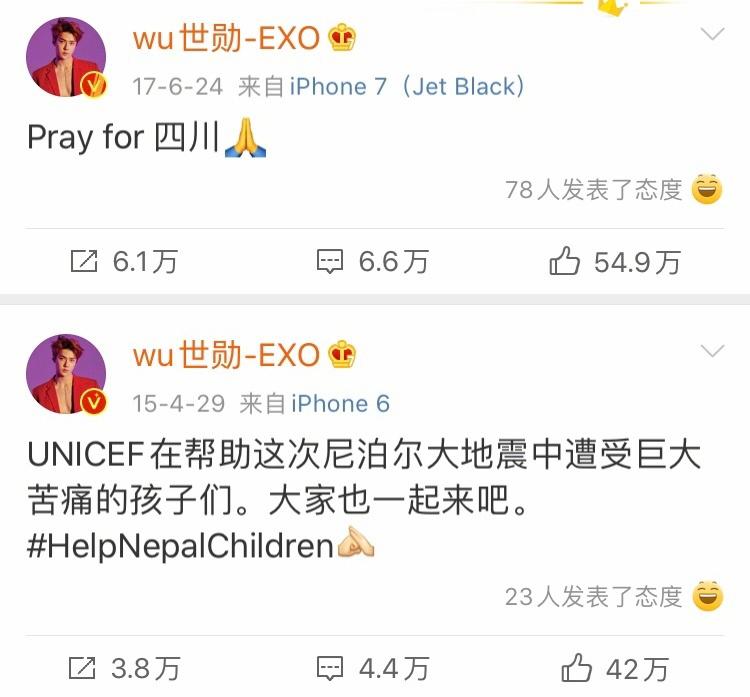
Task: Expand the dropdown chevron on the UNICEF post
Action: pos(712,351)
